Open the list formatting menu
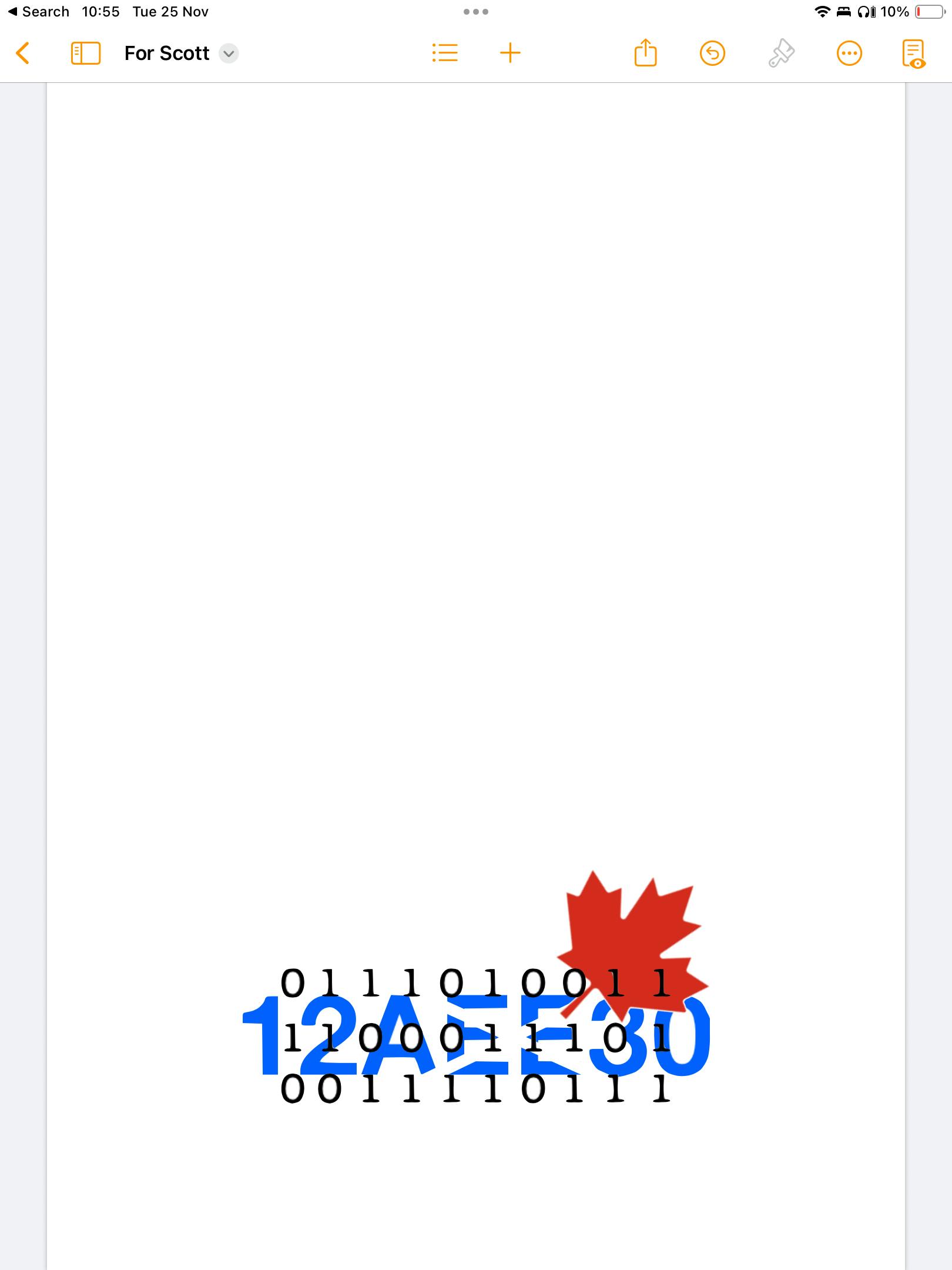 (x=444, y=54)
